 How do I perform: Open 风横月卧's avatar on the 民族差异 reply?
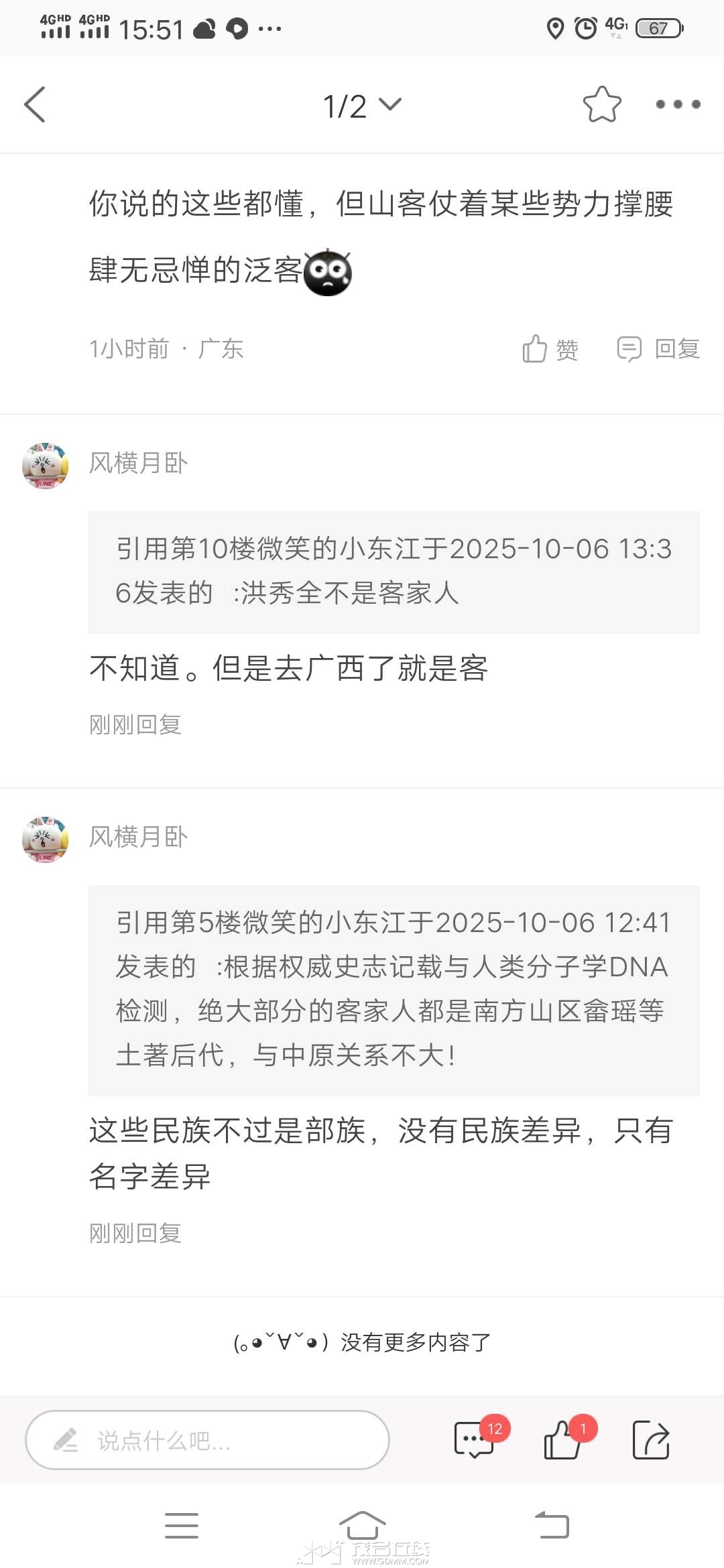[x=45, y=840]
